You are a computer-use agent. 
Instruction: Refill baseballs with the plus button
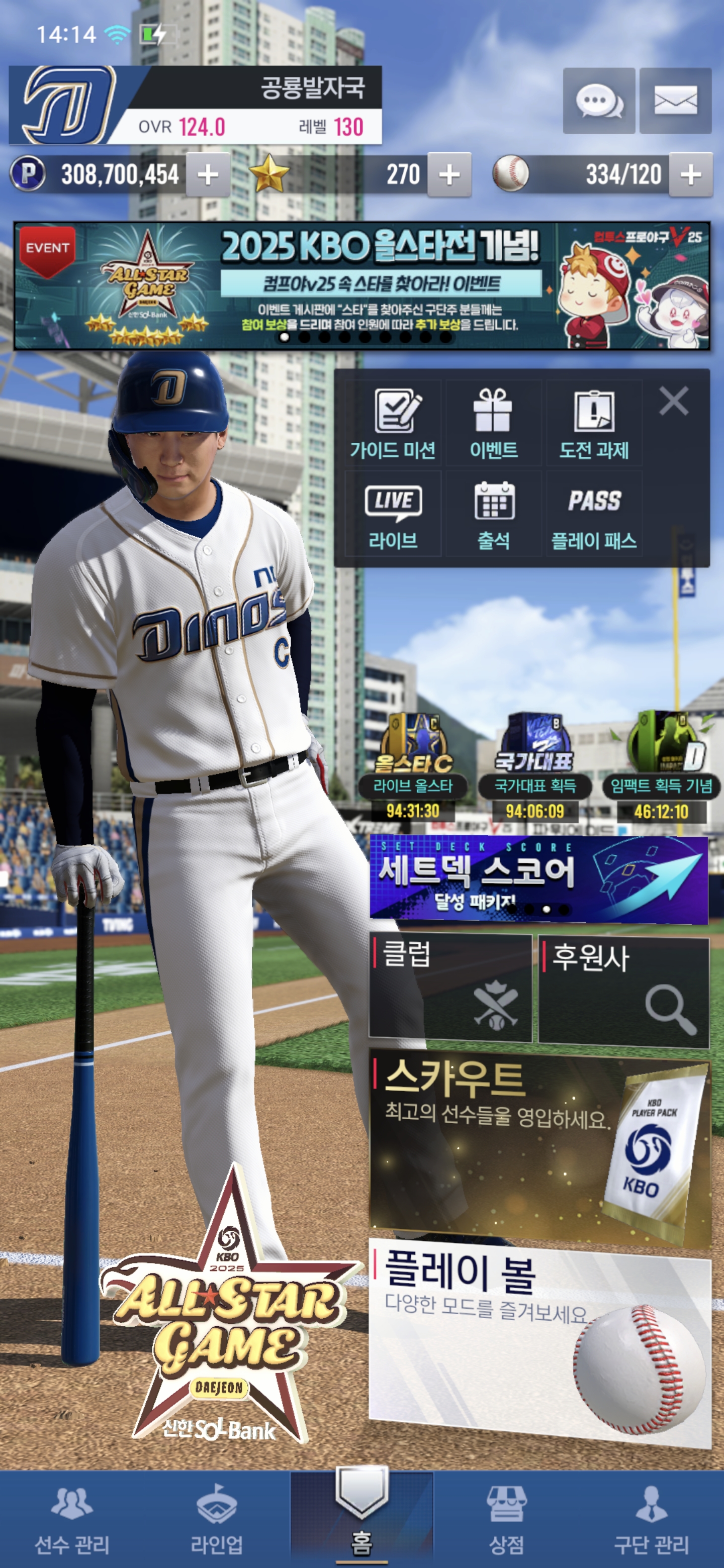click(x=690, y=175)
